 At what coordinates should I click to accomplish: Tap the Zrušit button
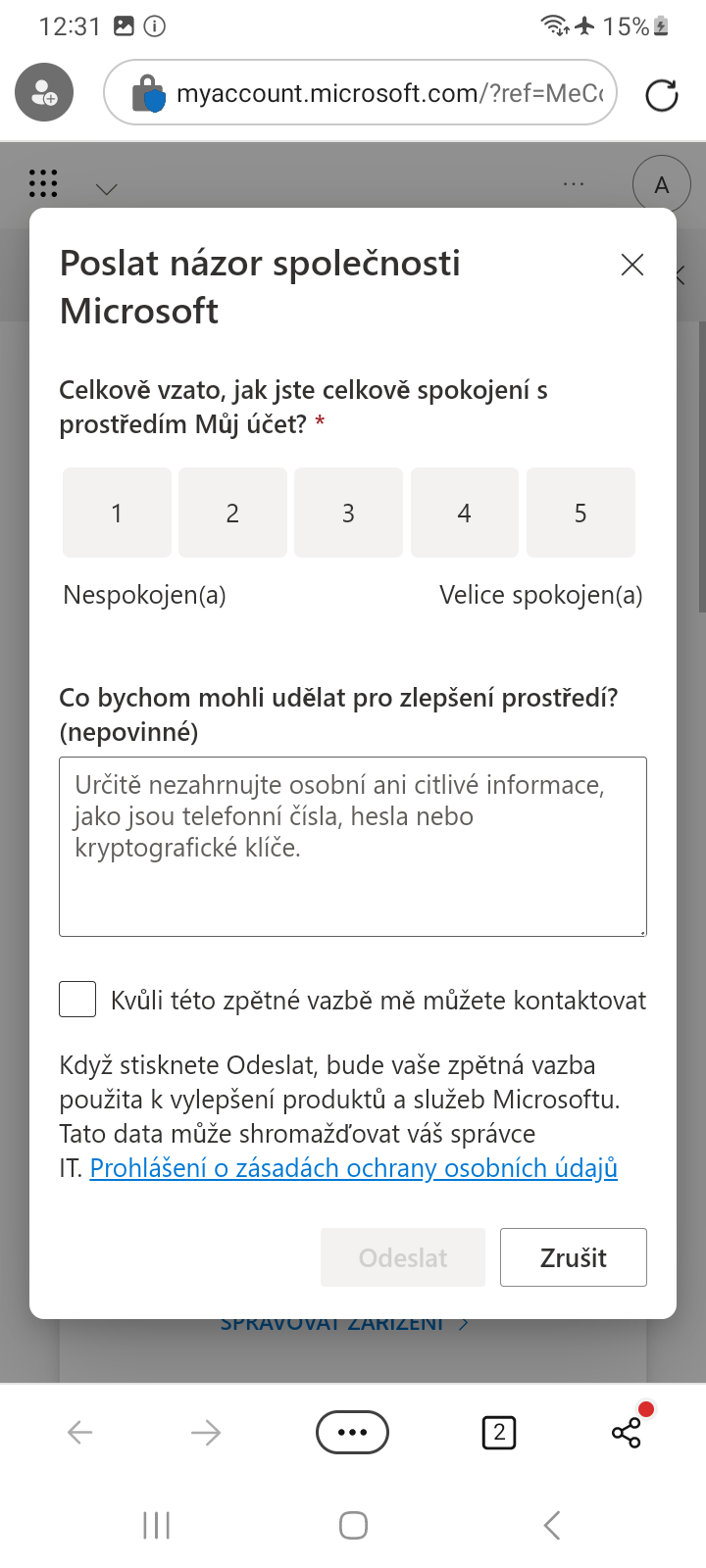click(573, 1257)
